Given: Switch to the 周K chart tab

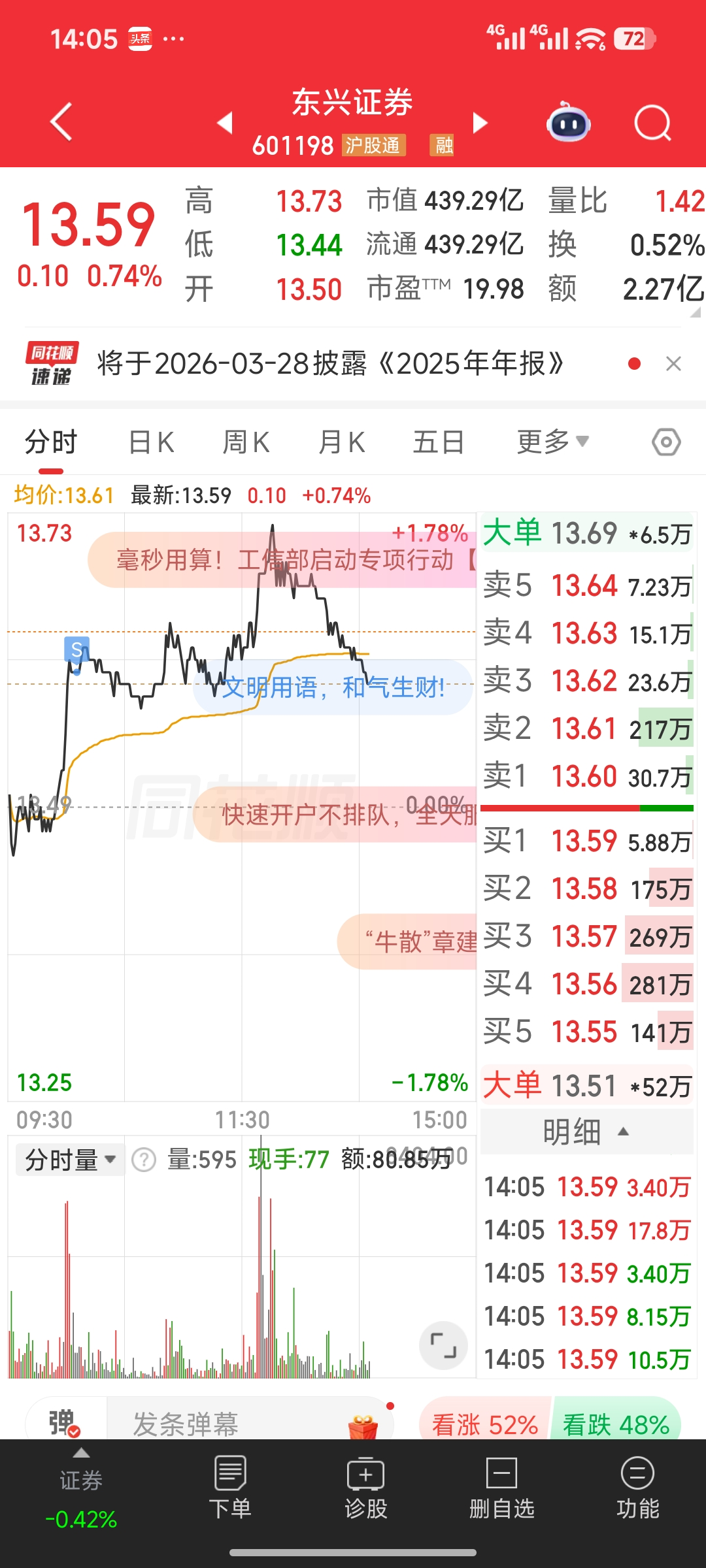Looking at the screenshot, I should point(246,442).
